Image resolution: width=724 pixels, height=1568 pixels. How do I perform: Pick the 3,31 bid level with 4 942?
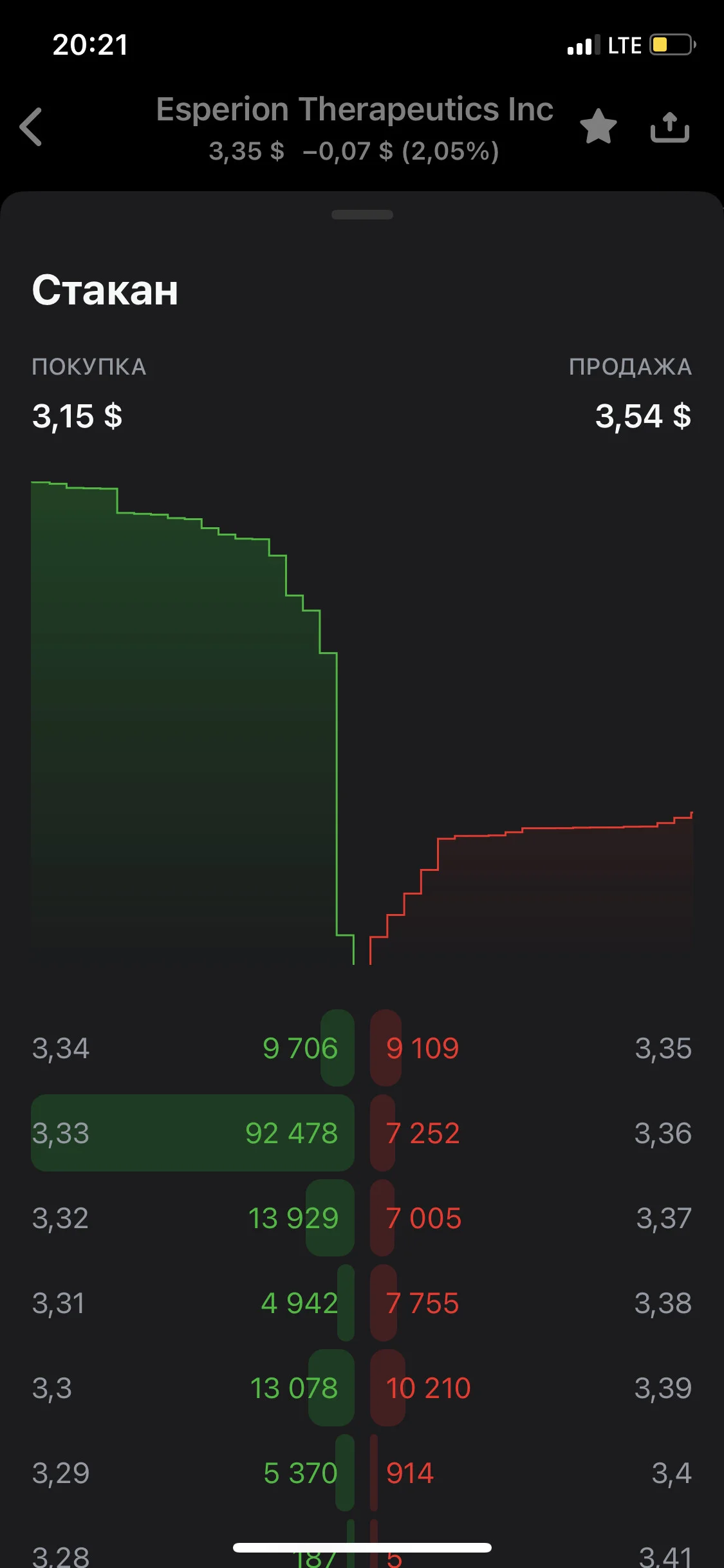pyautogui.click(x=193, y=1303)
